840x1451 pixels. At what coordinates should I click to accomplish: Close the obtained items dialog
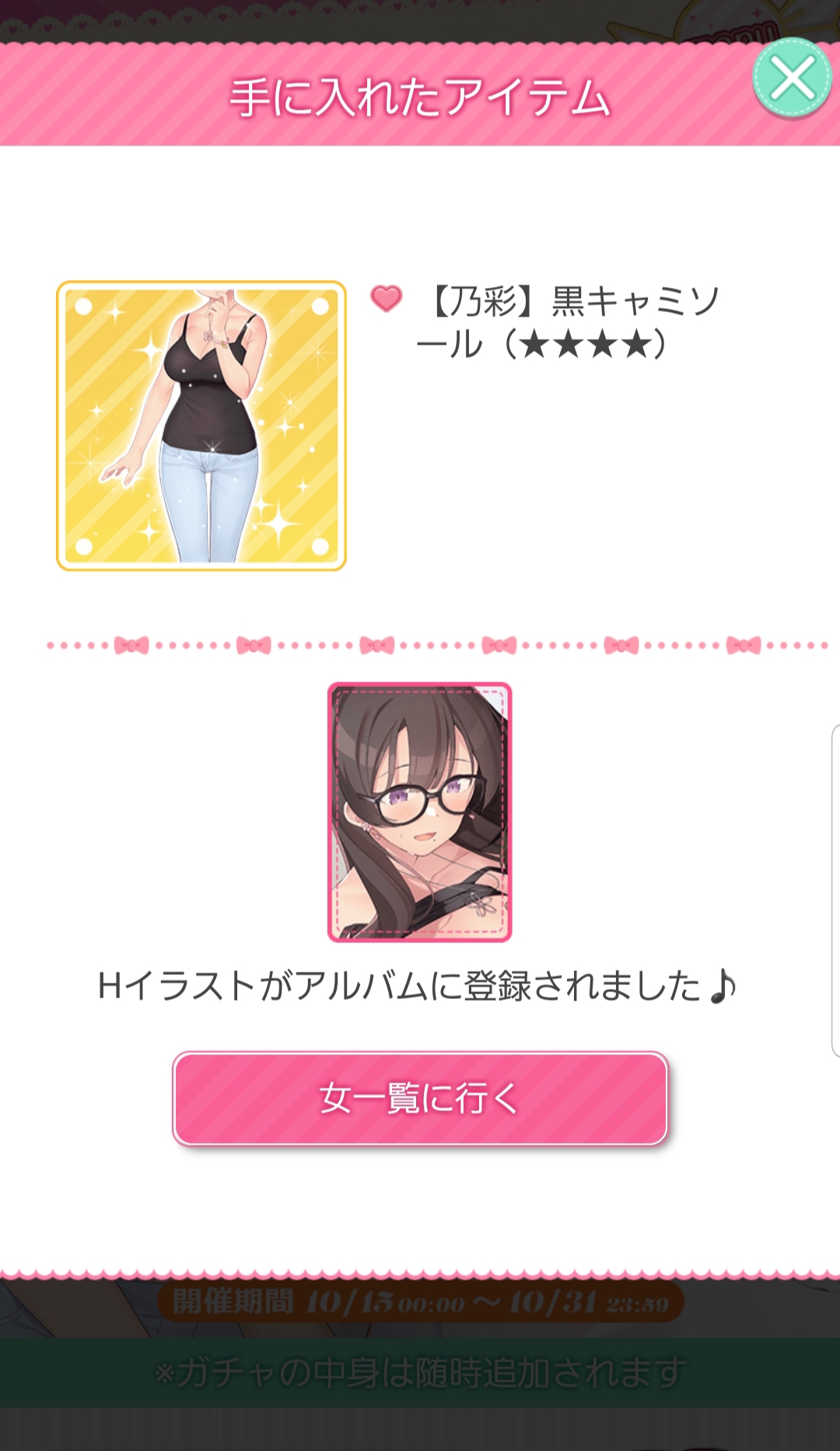tap(792, 78)
